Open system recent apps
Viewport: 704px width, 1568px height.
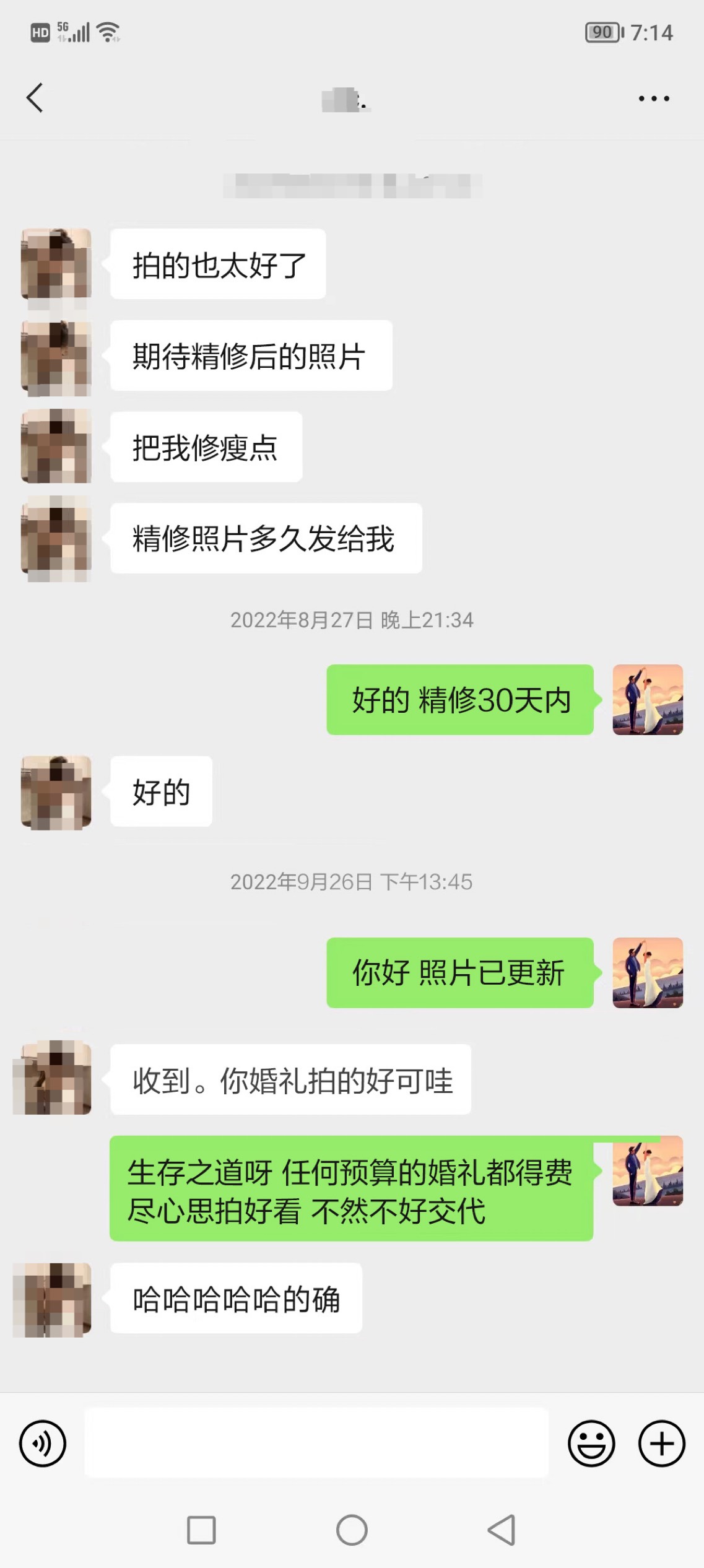[201, 1530]
